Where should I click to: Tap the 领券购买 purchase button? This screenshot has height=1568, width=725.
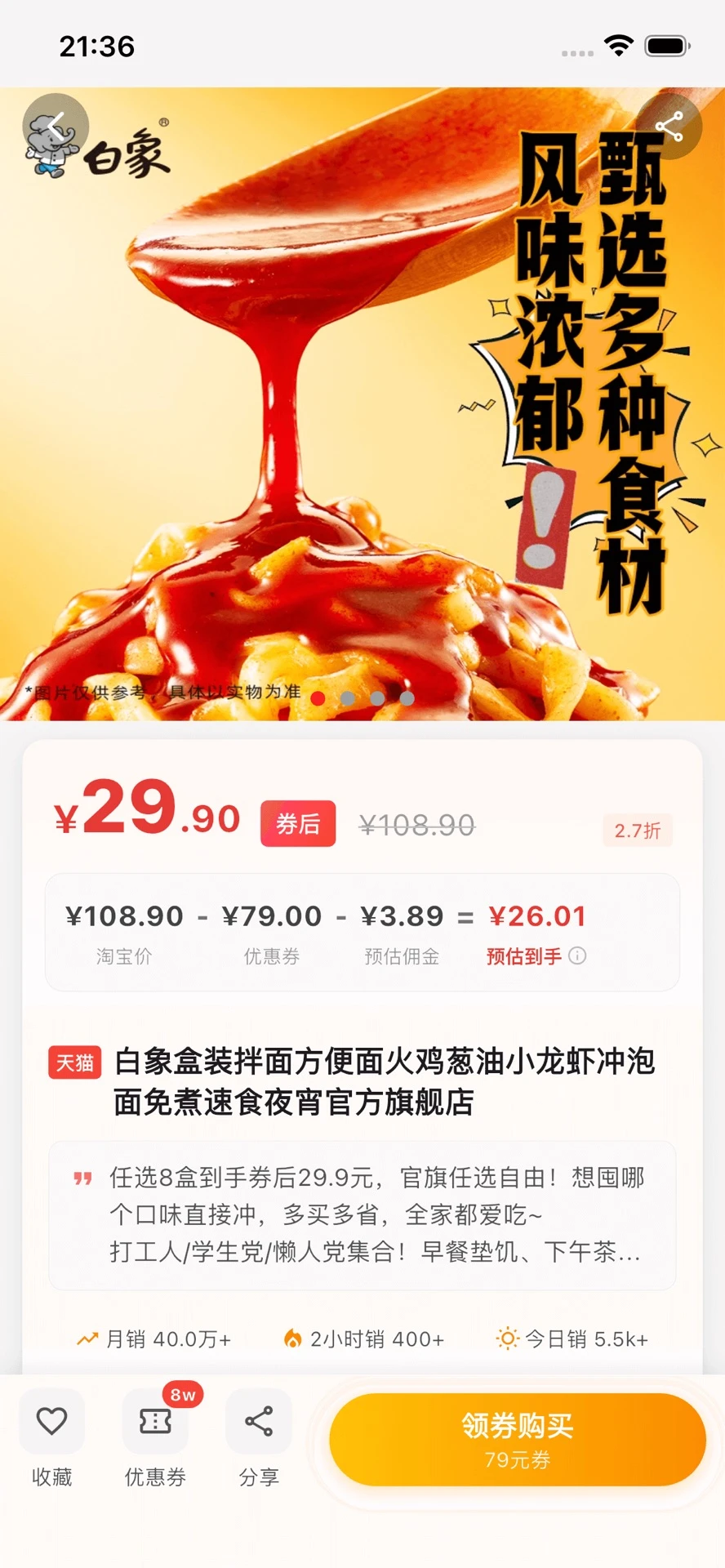(516, 1428)
